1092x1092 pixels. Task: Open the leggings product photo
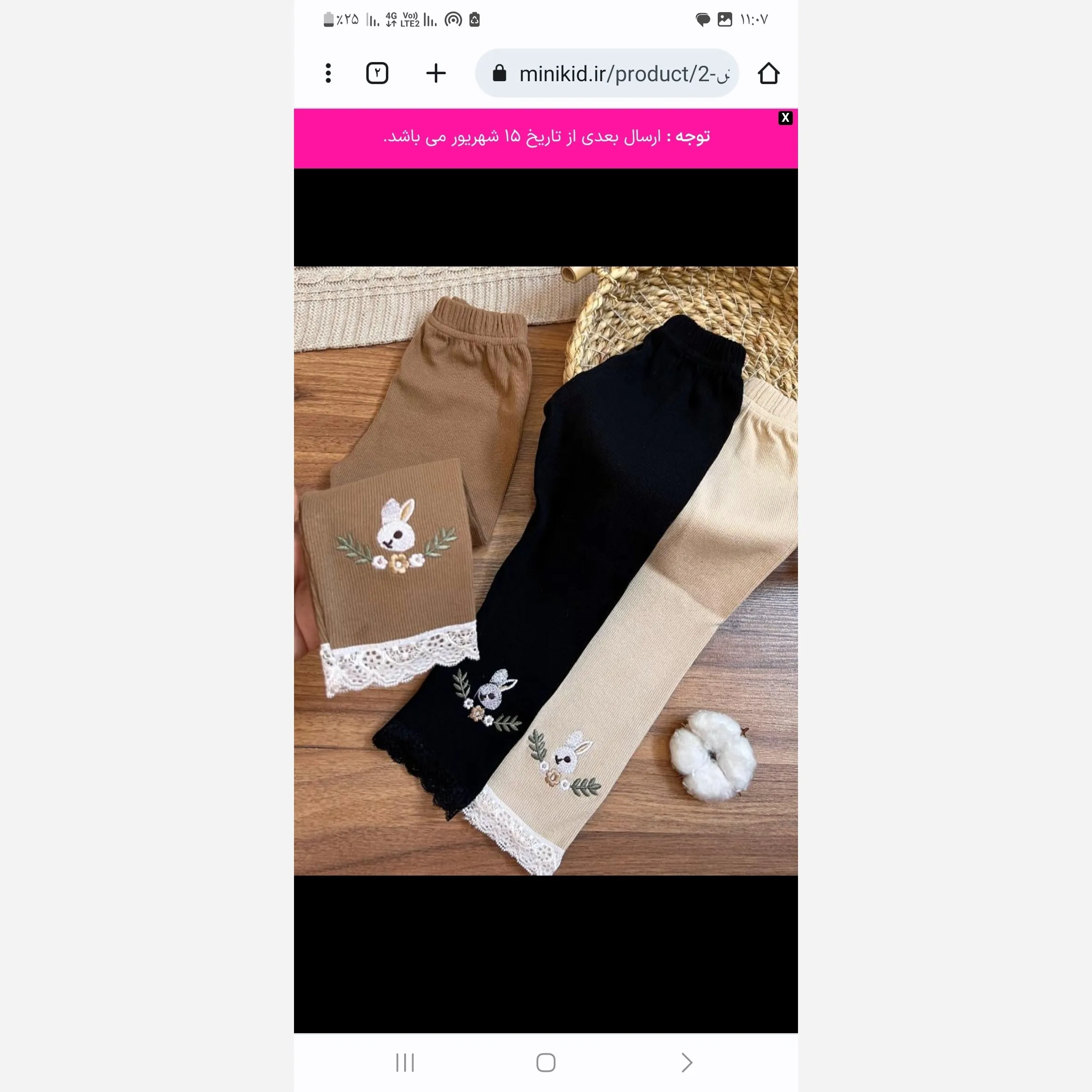tap(546, 571)
